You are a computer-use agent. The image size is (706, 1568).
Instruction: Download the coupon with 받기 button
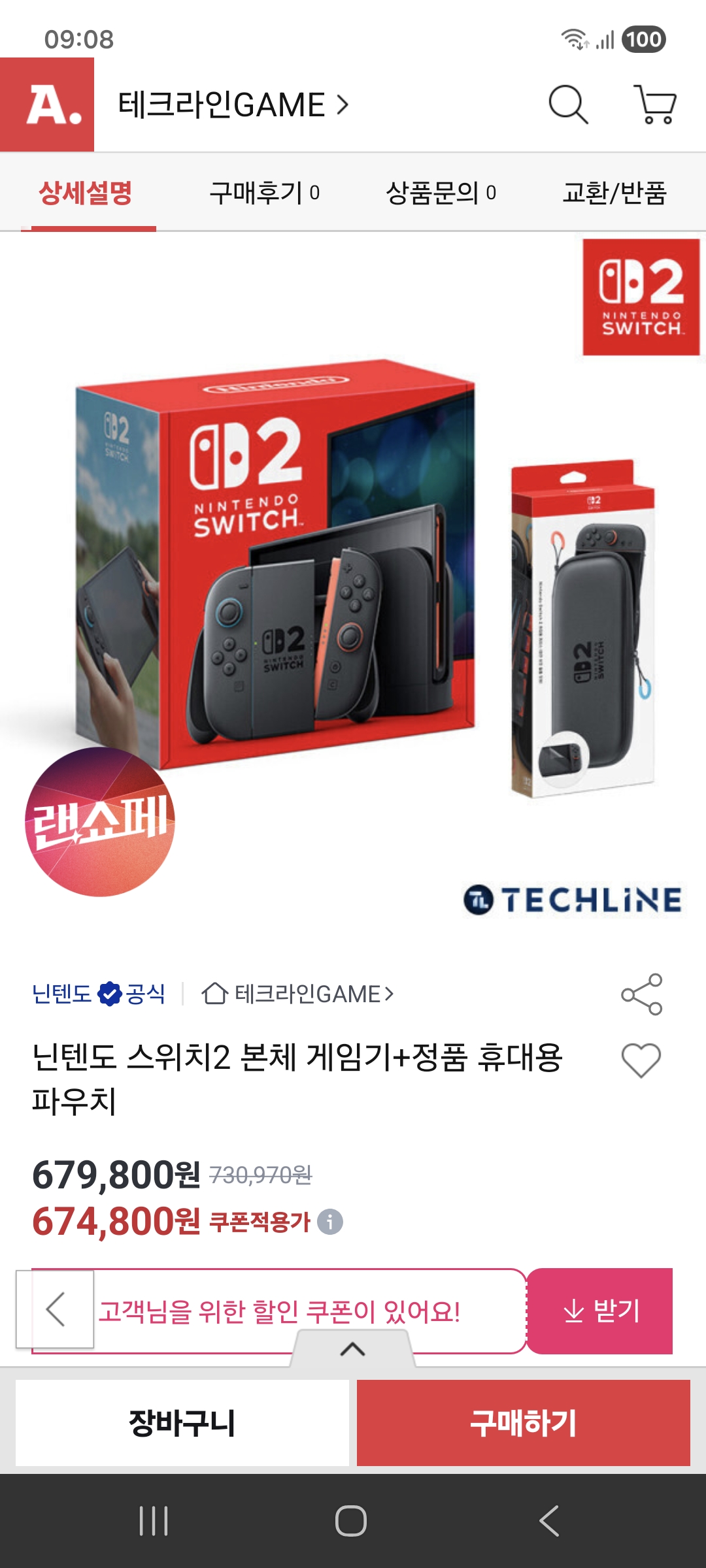point(600,1311)
